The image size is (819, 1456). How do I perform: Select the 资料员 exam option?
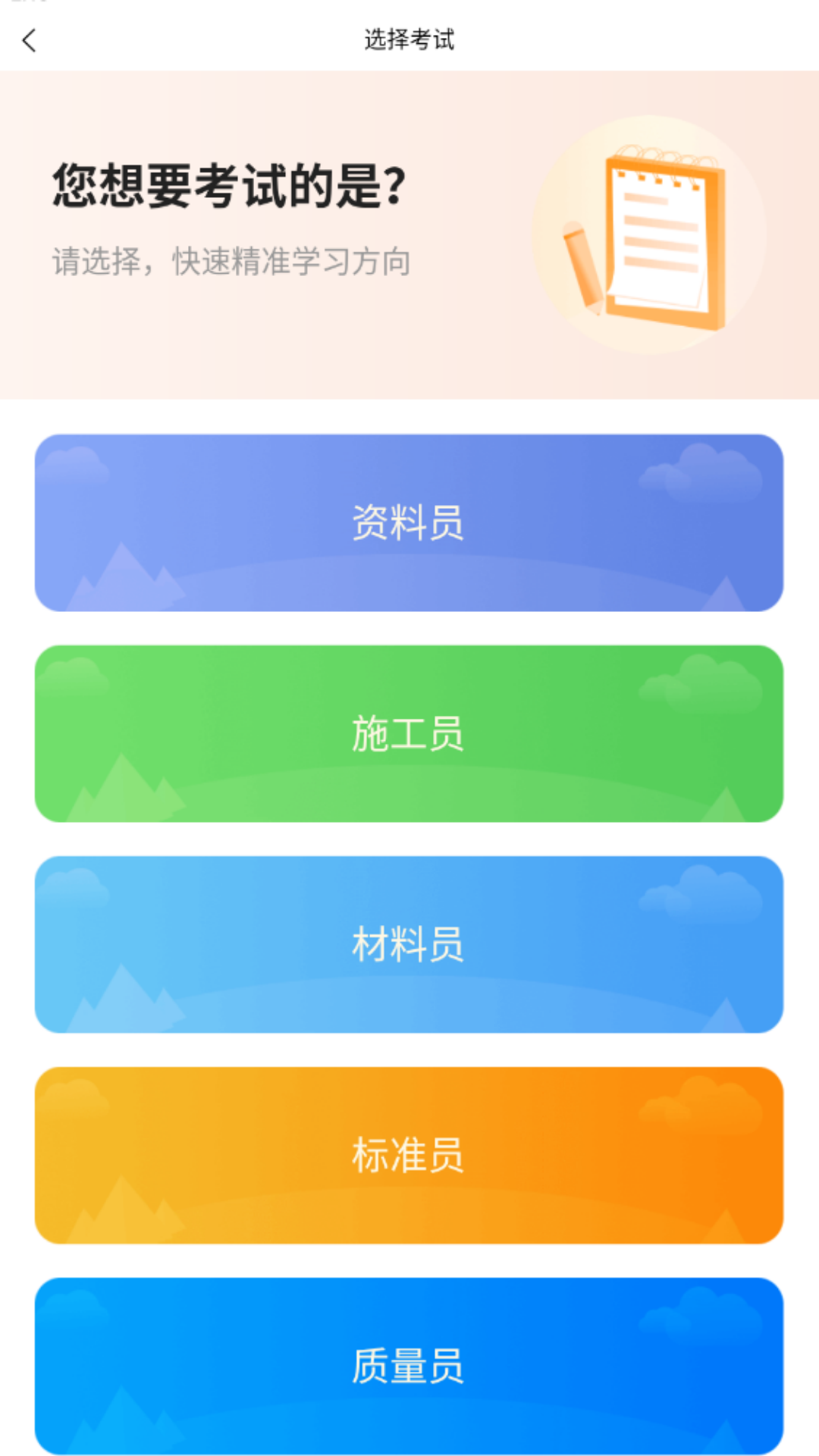coord(409,522)
